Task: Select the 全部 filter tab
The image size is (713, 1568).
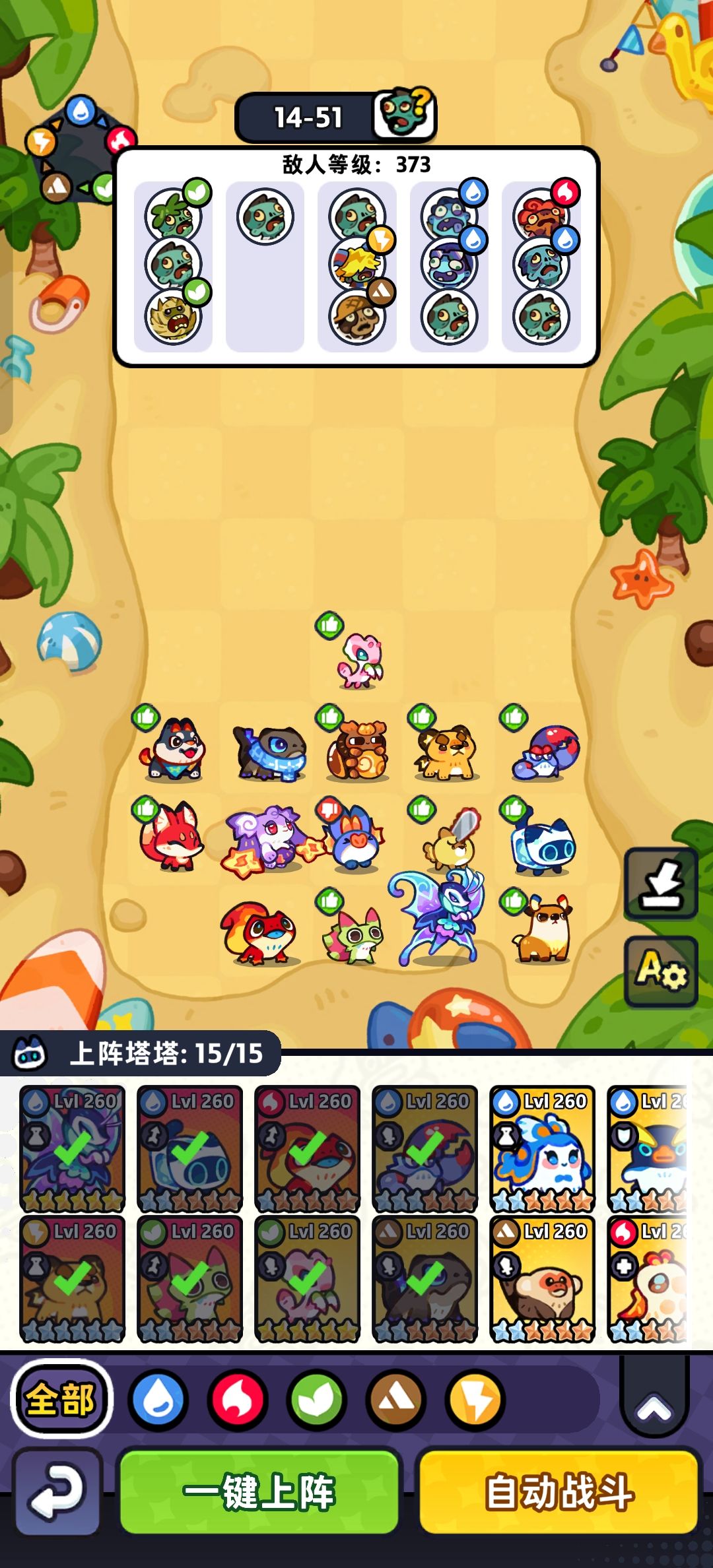Action: 61,1398
